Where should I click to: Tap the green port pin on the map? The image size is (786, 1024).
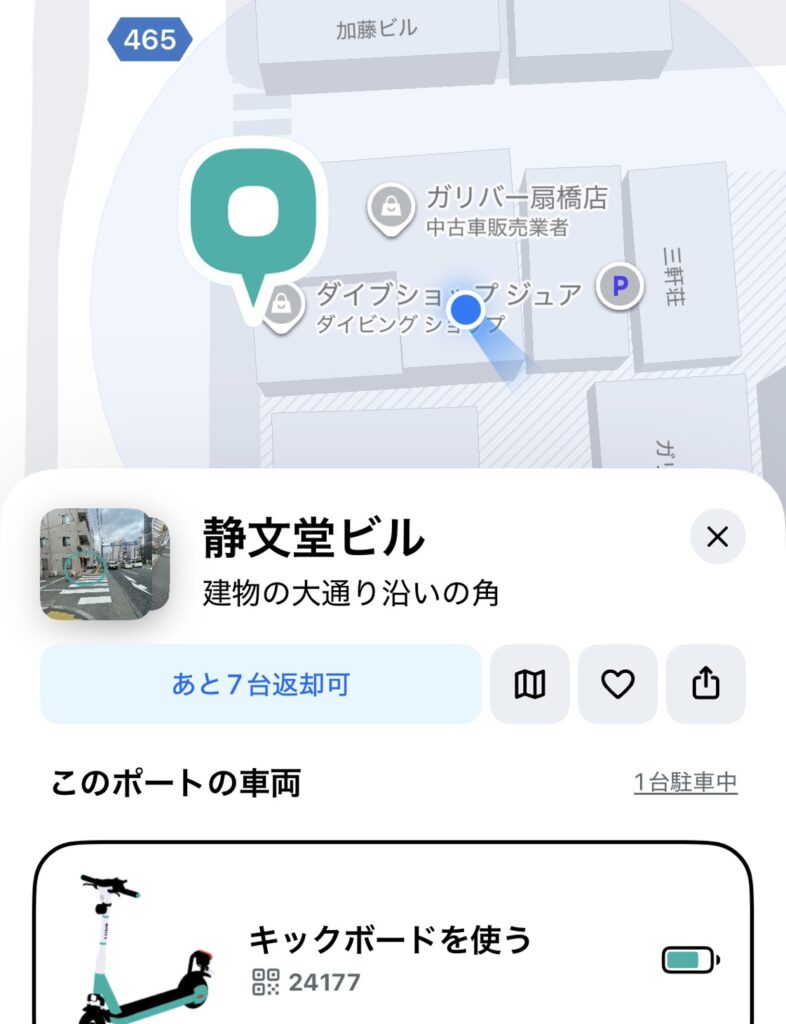(253, 213)
